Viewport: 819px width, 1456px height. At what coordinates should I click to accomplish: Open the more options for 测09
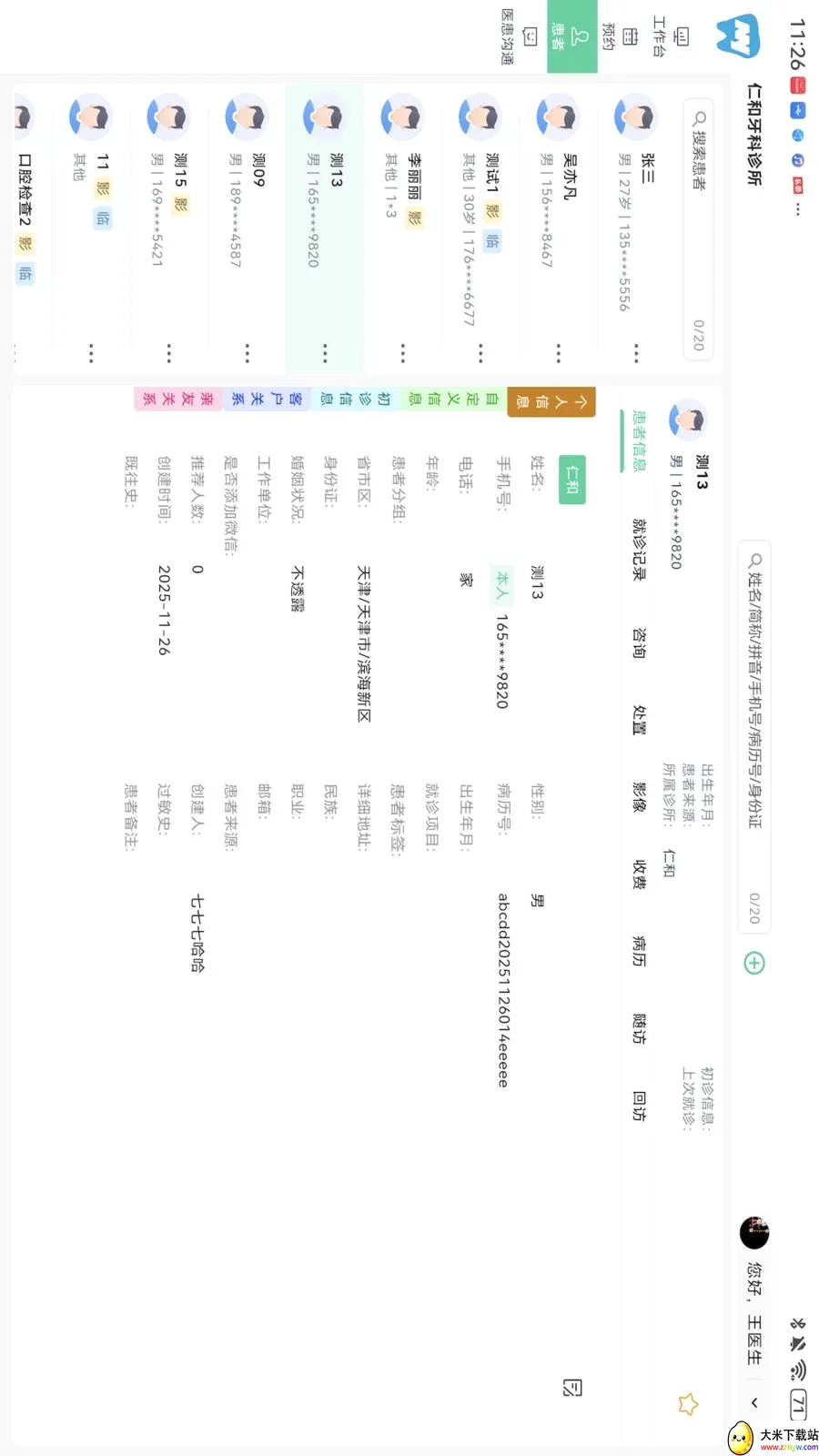(247, 353)
